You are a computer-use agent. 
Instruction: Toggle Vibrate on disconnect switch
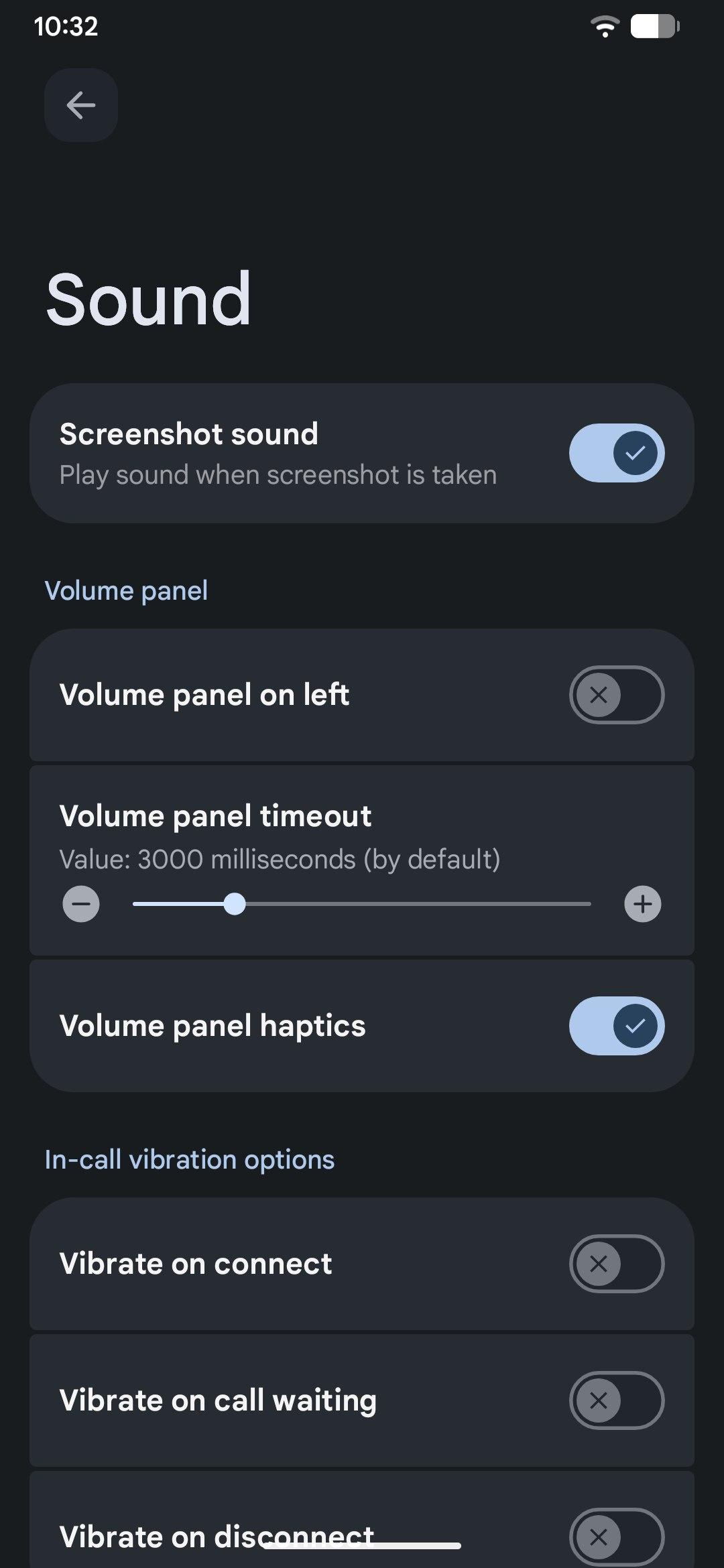click(616, 1536)
